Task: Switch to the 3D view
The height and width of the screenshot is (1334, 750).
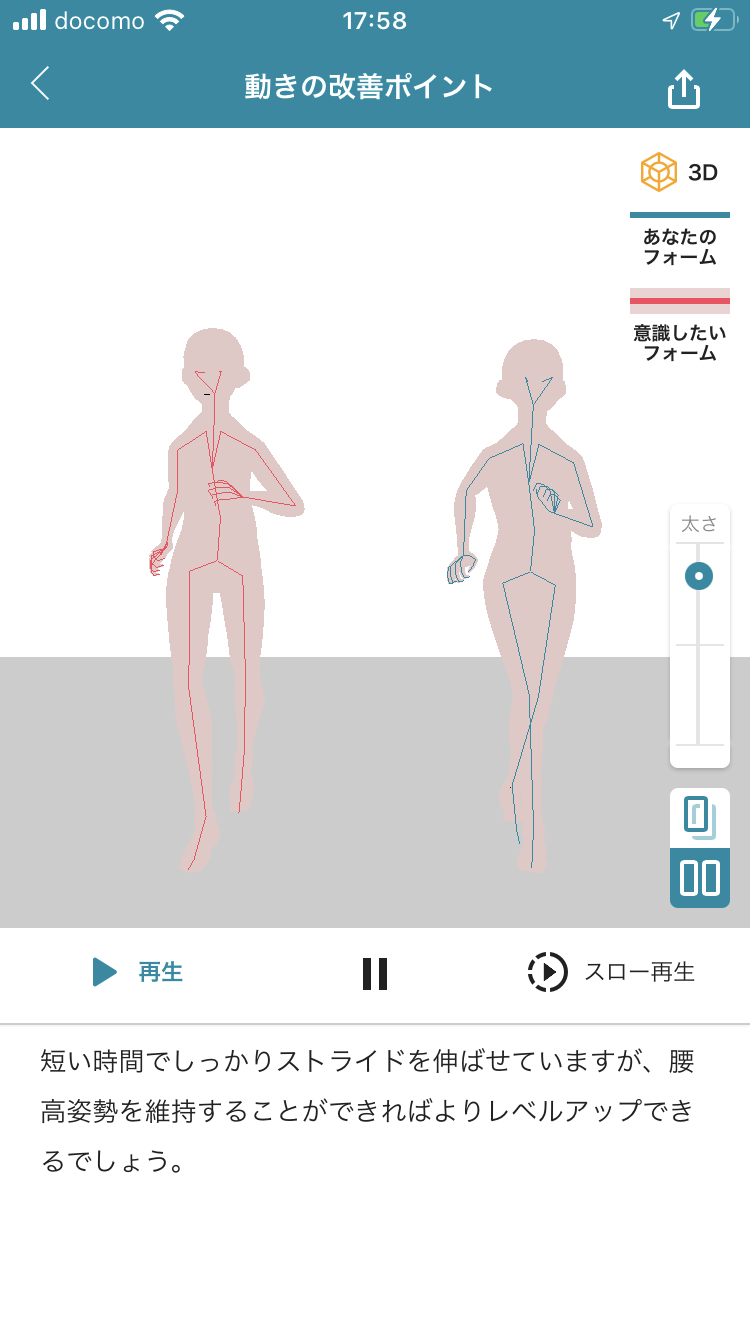Action: pyautogui.click(x=680, y=172)
